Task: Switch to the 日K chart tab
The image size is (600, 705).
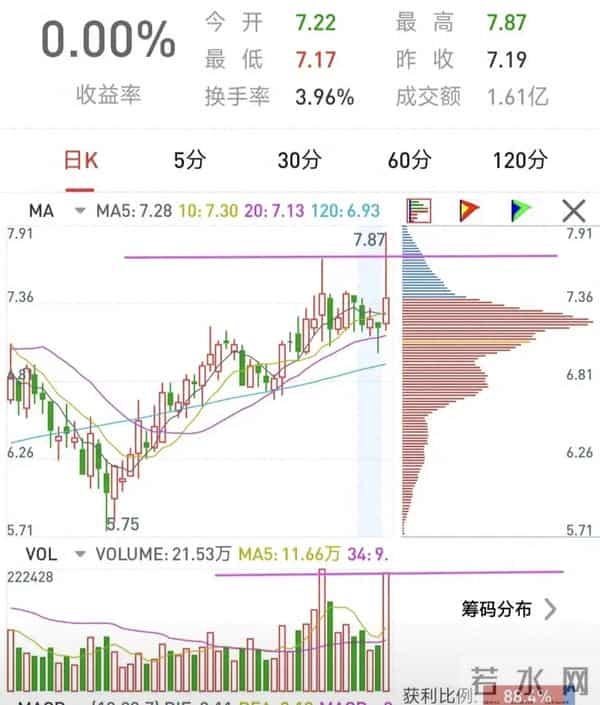Action: tap(80, 160)
